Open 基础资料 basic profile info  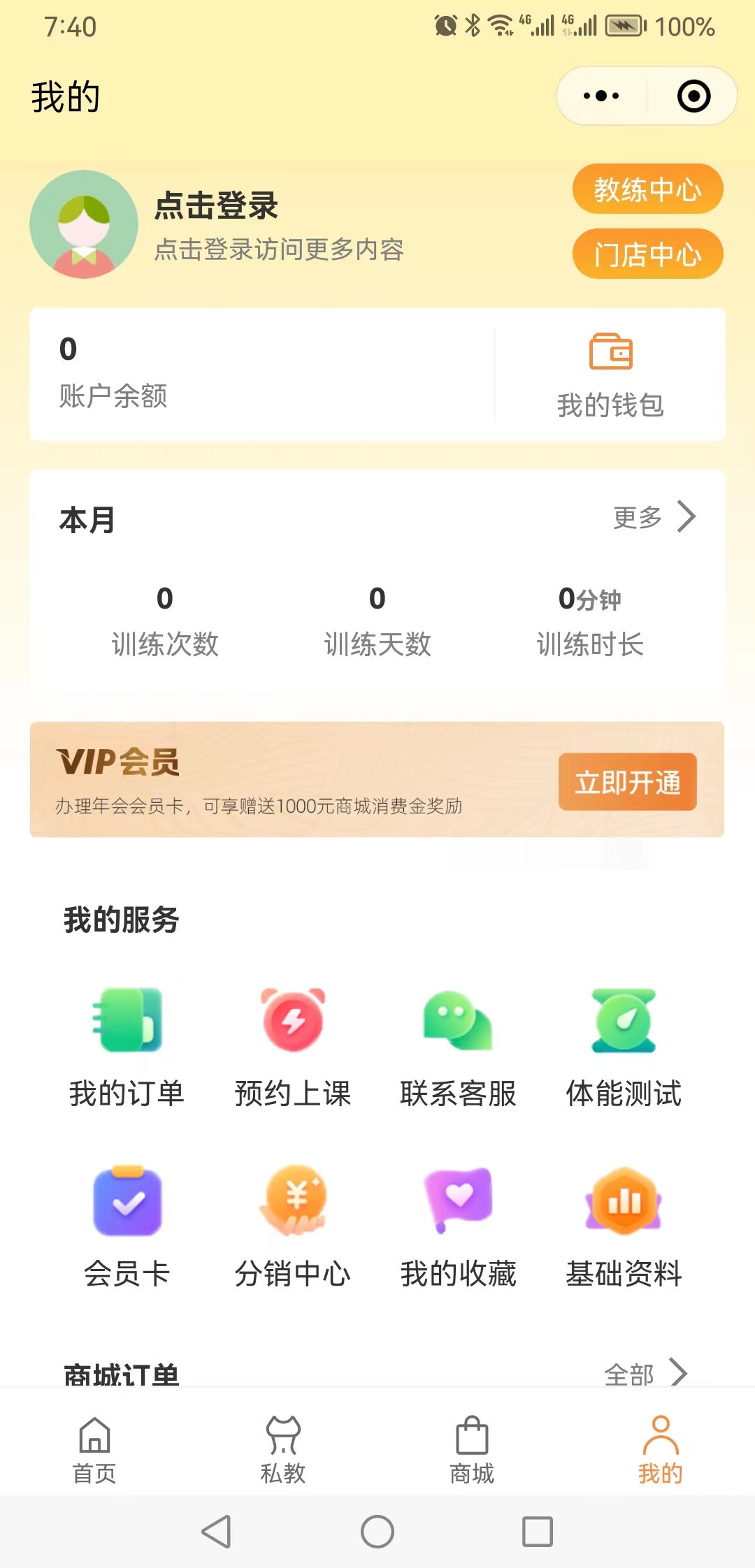coord(624,1226)
